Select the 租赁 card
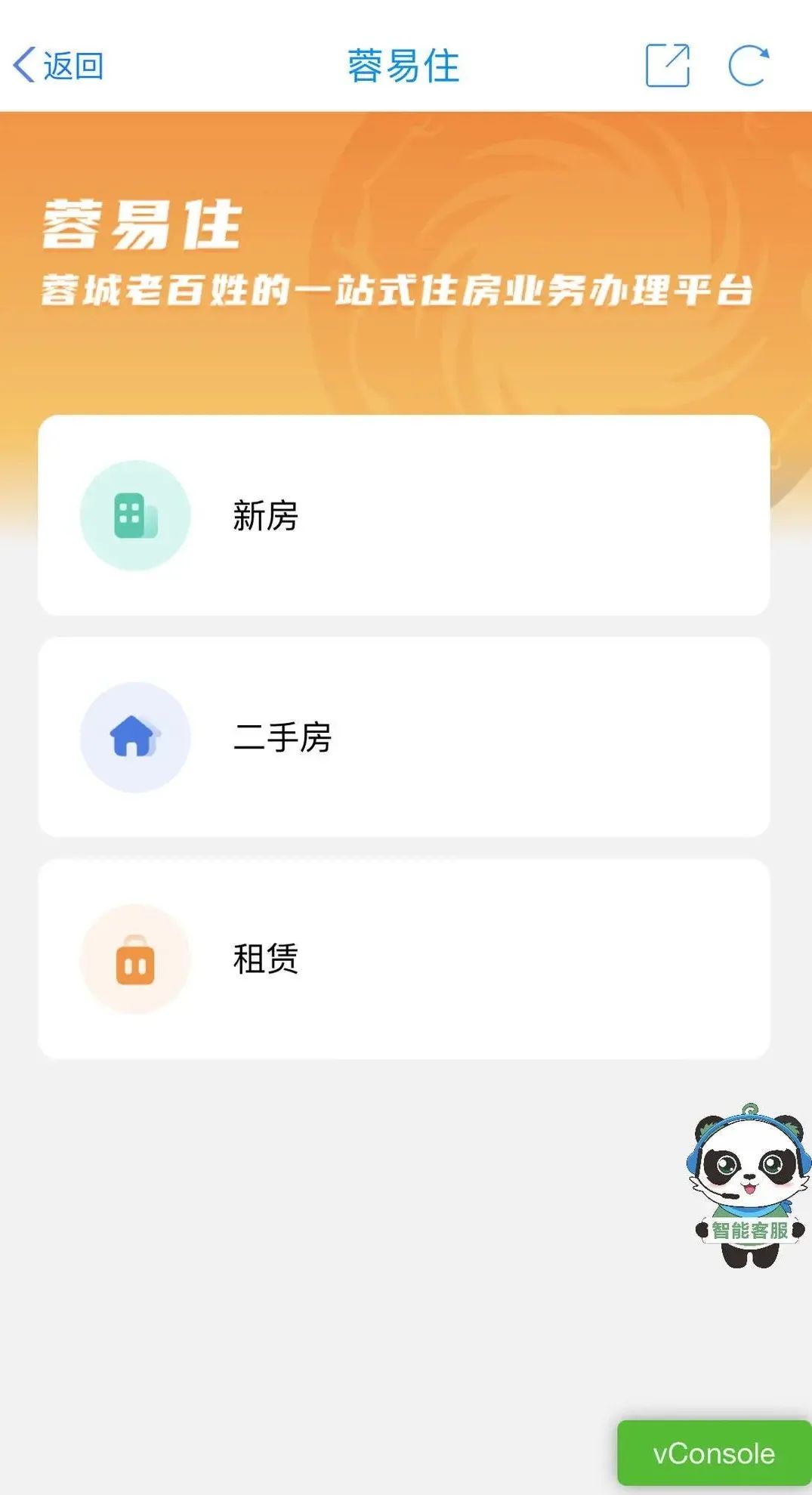812x1495 pixels. [x=403, y=959]
